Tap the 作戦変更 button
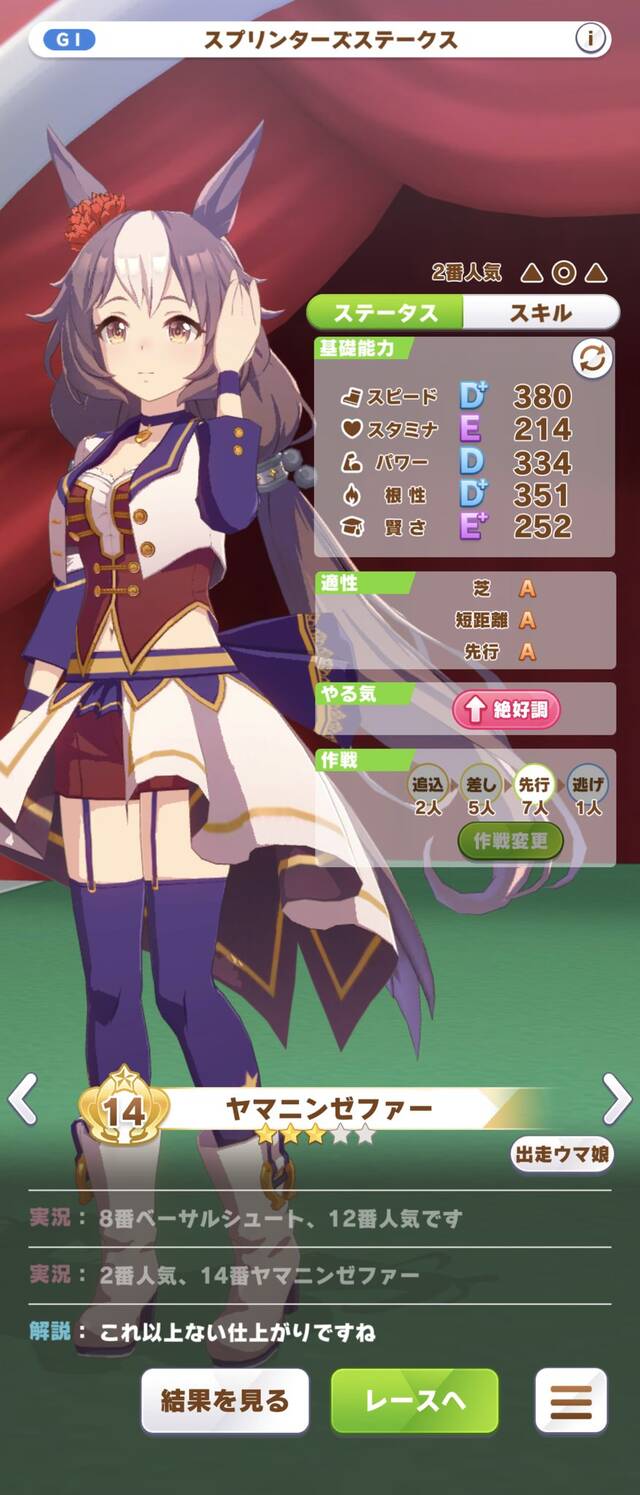 tap(511, 841)
